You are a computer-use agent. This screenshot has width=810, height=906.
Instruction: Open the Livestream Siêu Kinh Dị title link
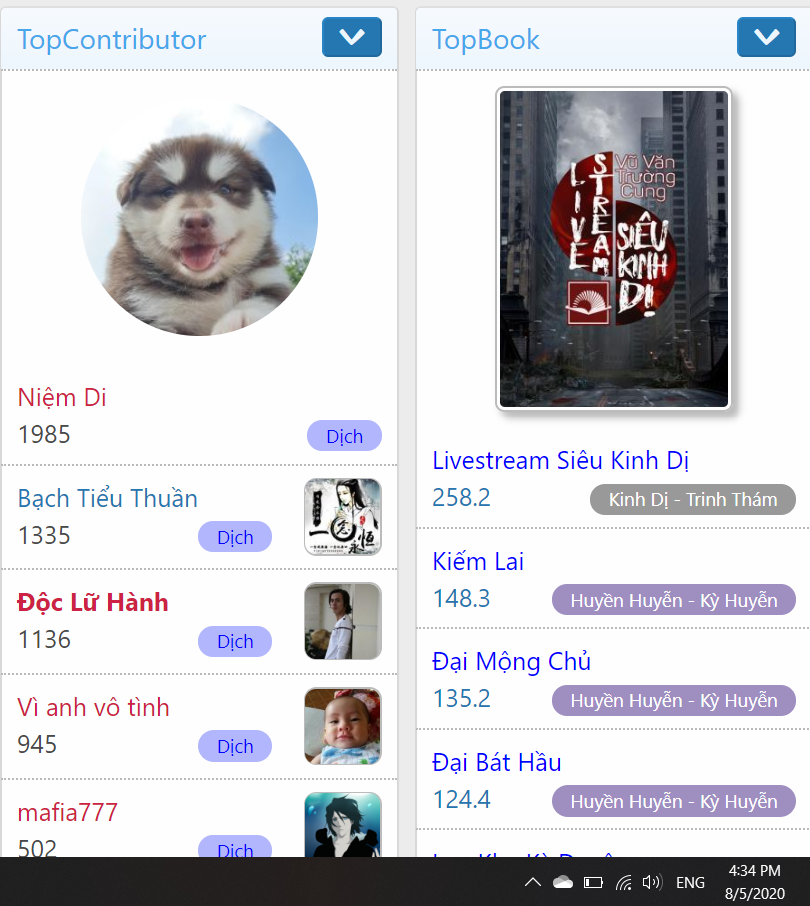[561, 461]
